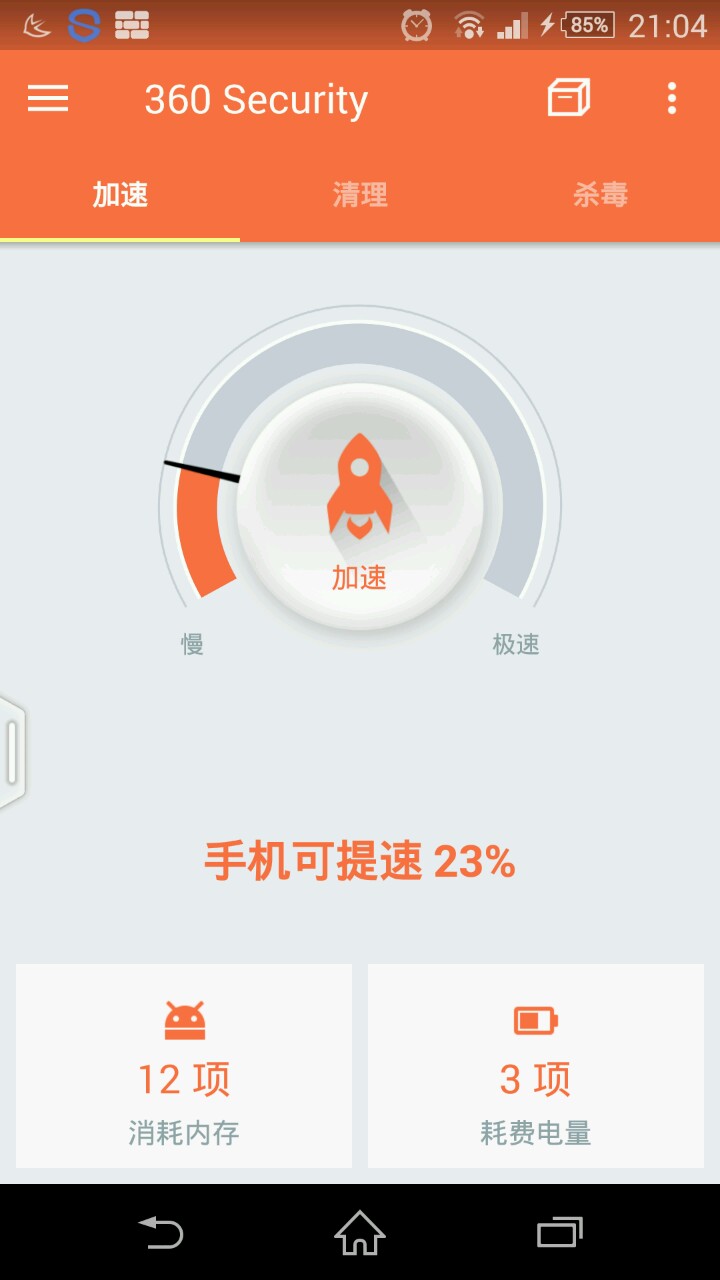Go back with the system back button
This screenshot has height=1280, width=720.
pos(160,1232)
